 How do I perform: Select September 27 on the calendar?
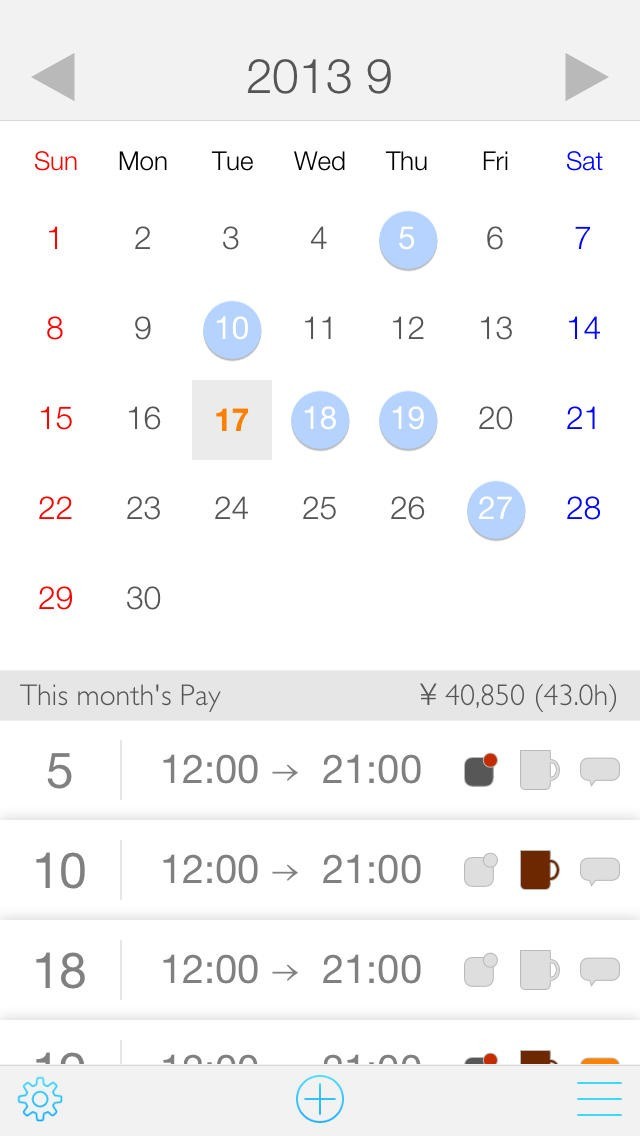click(495, 509)
